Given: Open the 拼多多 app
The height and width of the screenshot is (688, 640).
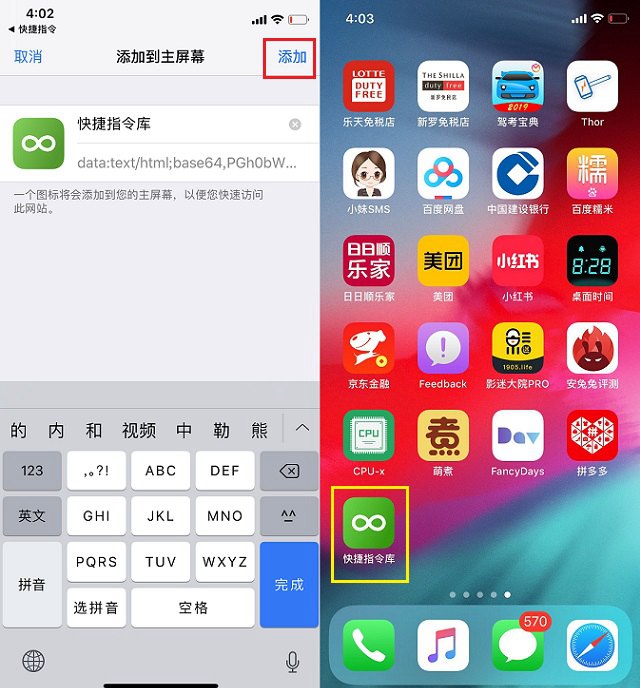Looking at the screenshot, I should [592, 436].
